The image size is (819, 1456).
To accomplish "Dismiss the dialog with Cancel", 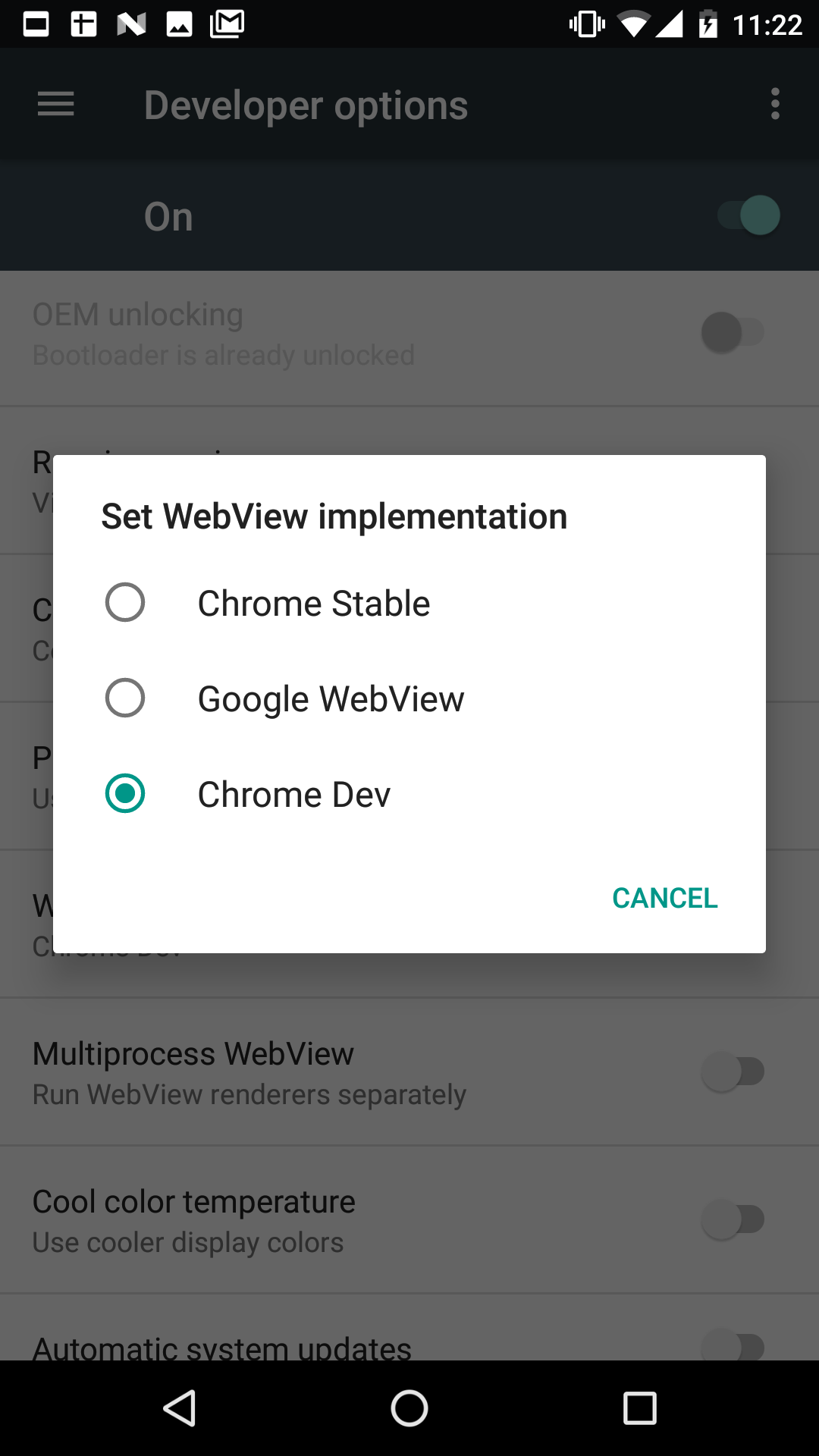I will (x=664, y=899).
